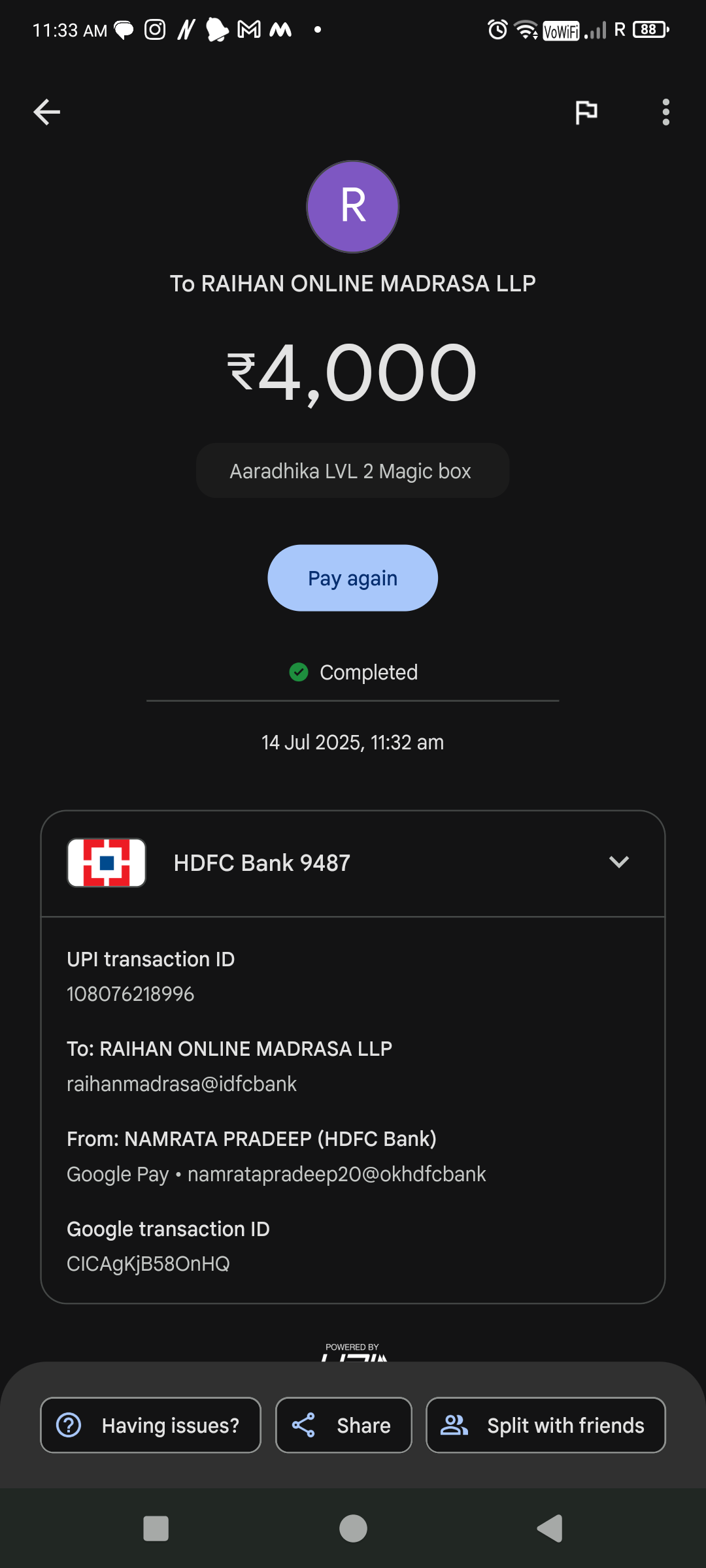The width and height of the screenshot is (706, 1568).
Task: Open Having issues? help
Action: [x=150, y=1425]
